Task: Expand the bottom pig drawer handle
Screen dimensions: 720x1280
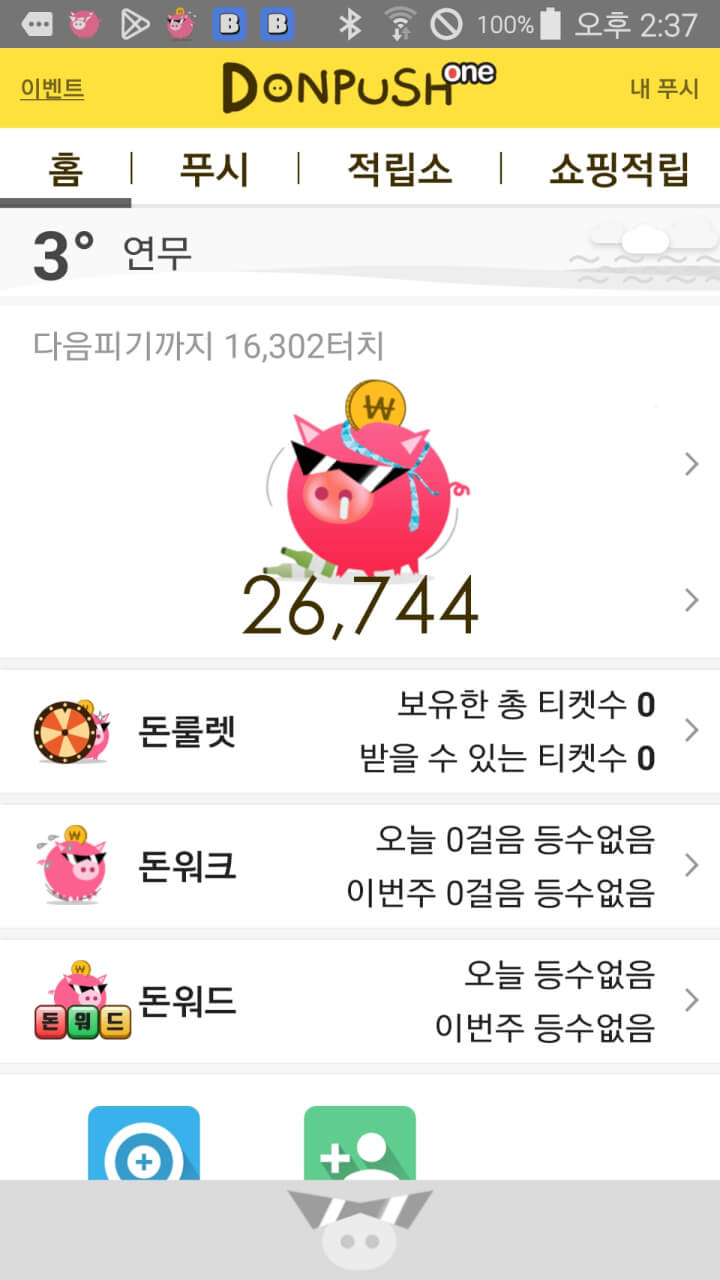Action: tap(360, 1228)
